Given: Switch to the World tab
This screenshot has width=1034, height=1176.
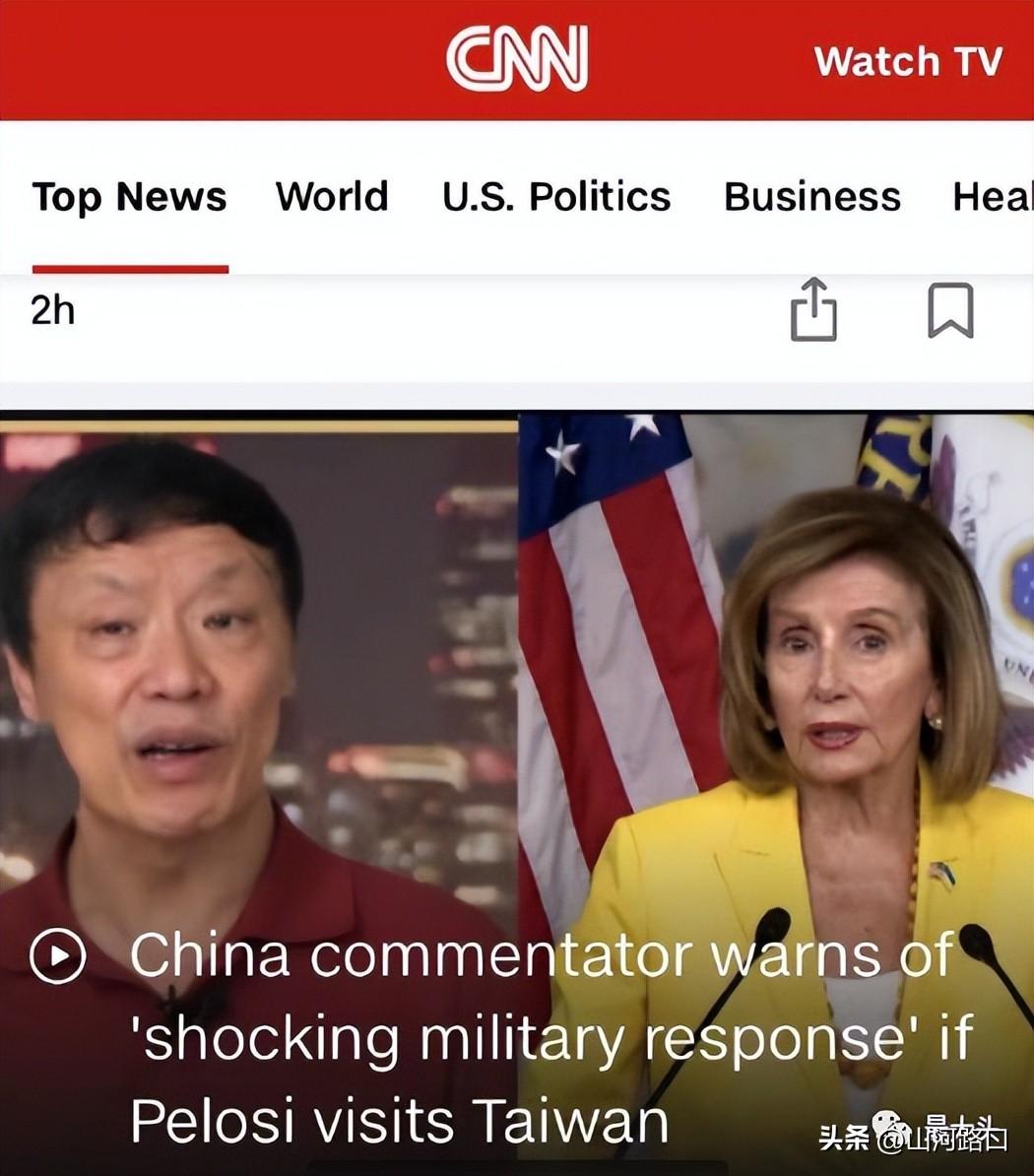Looking at the screenshot, I should [x=332, y=196].
